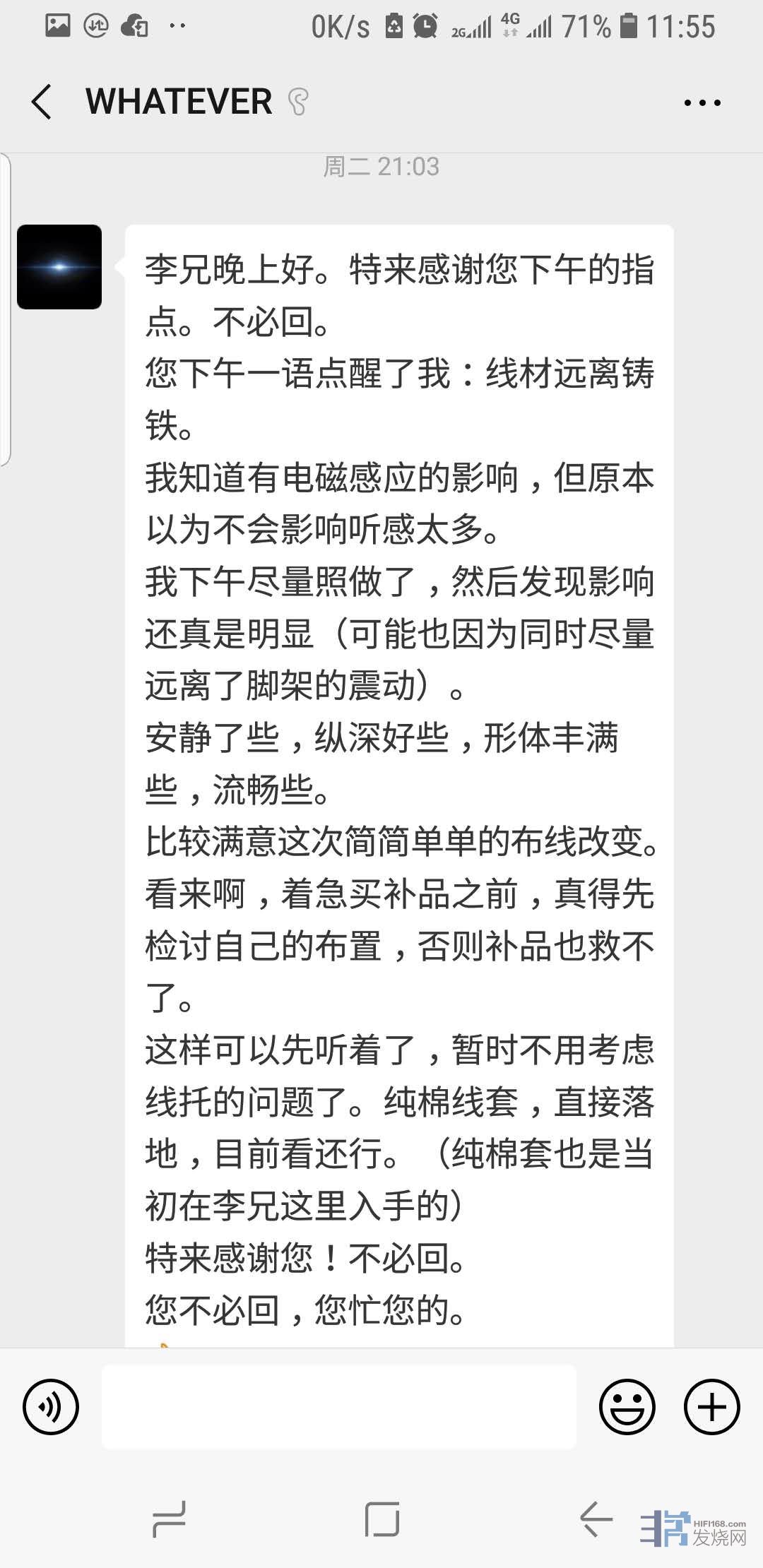Open the plus attachments panel

tap(711, 1406)
